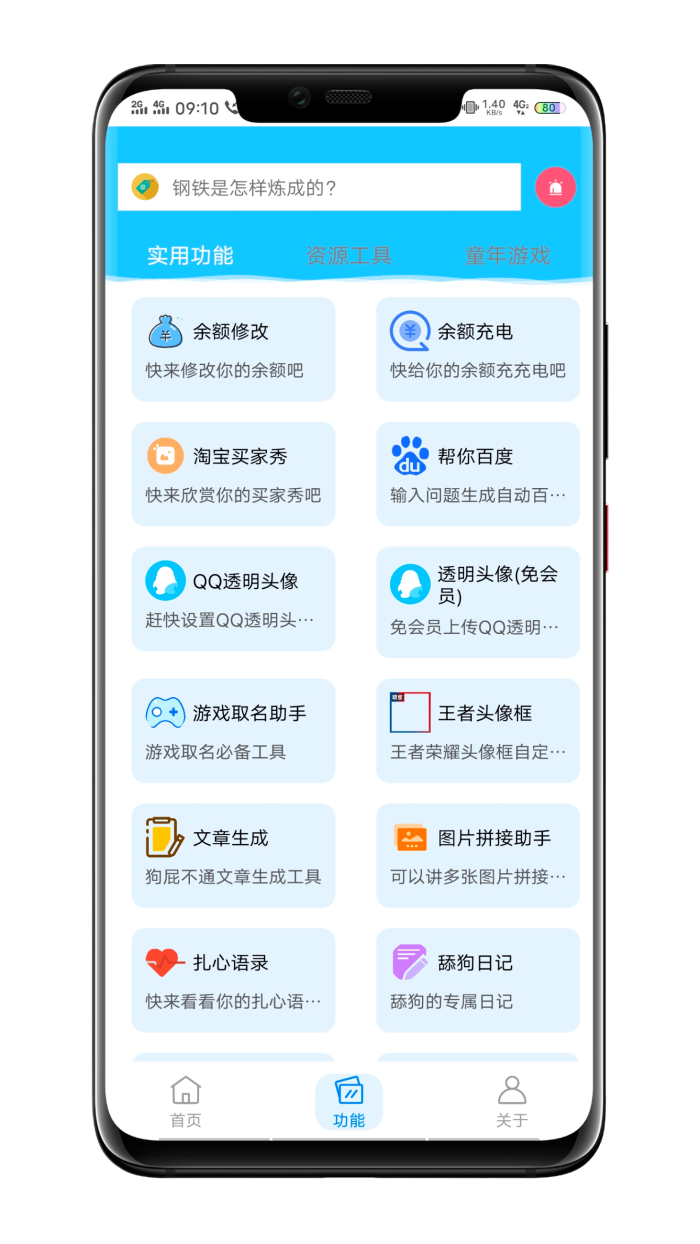This screenshot has height=1244, width=700.
Task: Select the 实用功能 tab
Action: click(190, 255)
